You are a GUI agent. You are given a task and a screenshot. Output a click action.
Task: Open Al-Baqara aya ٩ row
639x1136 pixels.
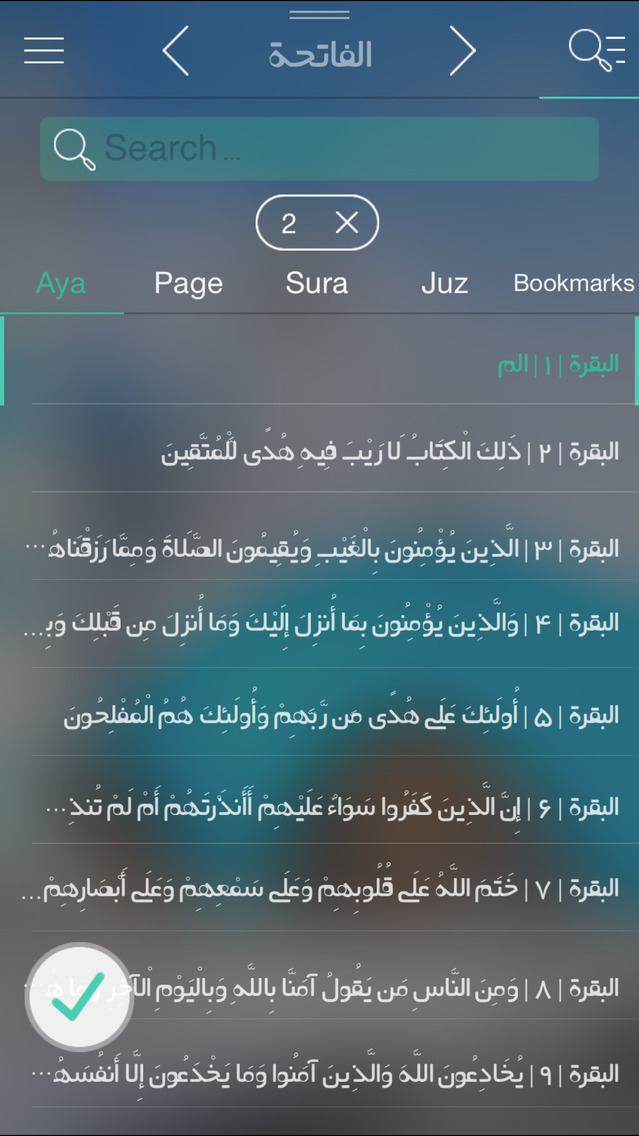[x=320, y=1064]
